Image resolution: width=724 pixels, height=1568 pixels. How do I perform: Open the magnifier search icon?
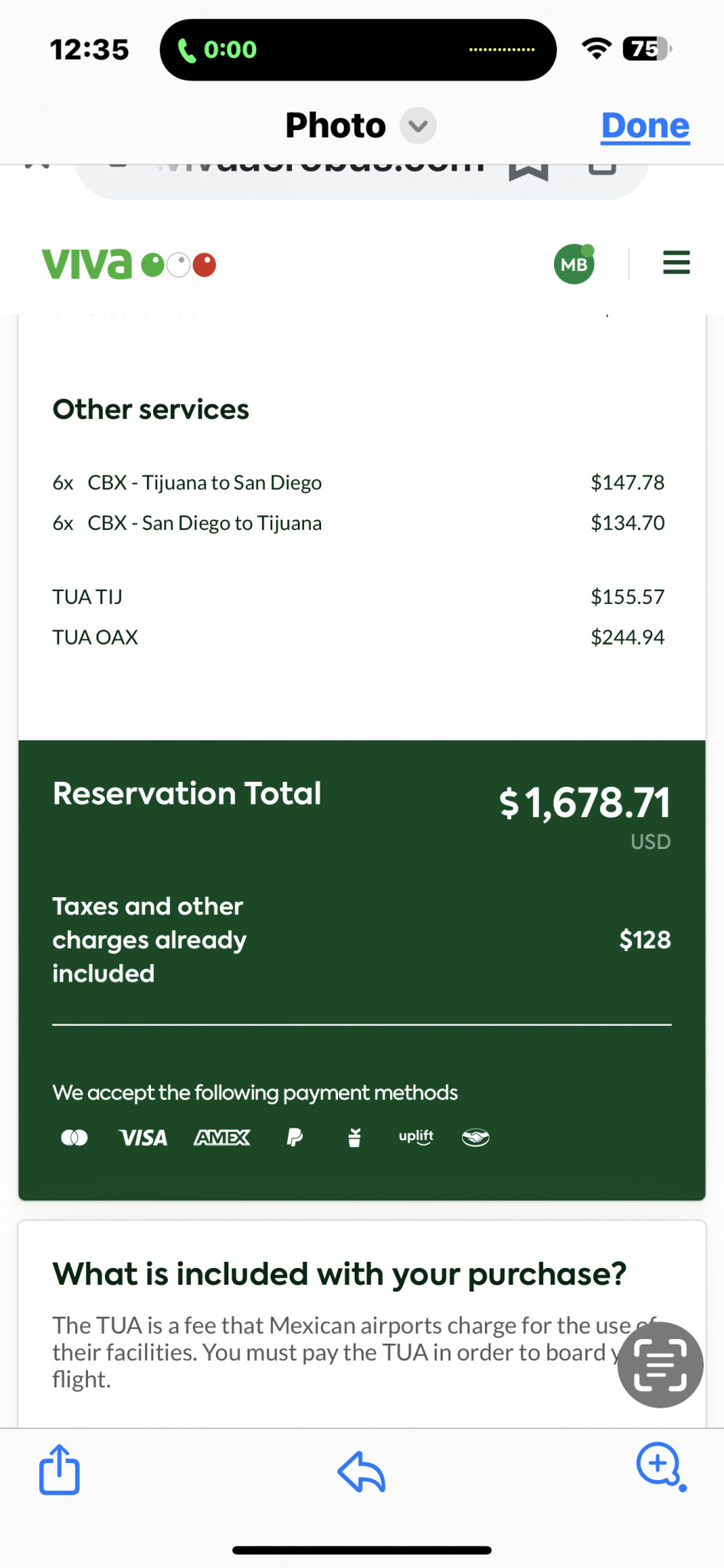pyautogui.click(x=660, y=1467)
